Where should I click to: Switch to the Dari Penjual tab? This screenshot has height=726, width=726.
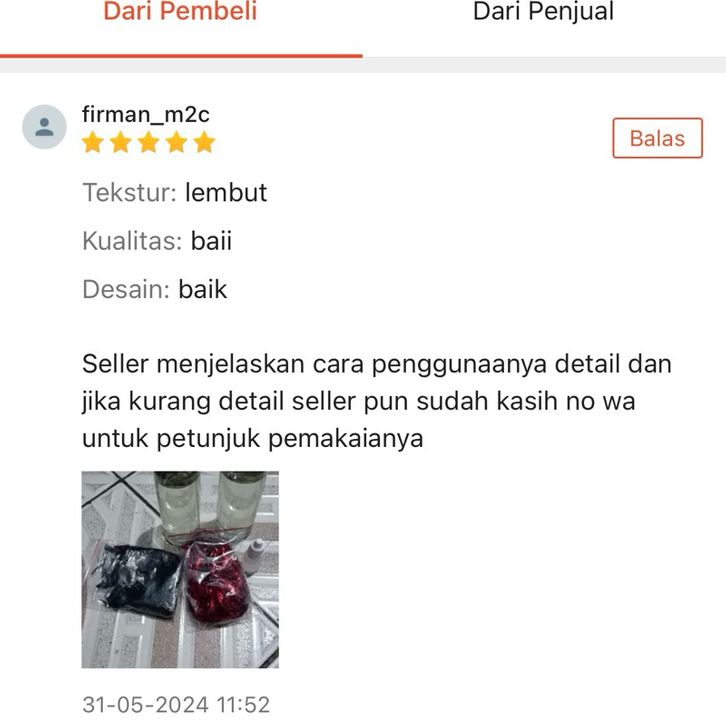543,14
